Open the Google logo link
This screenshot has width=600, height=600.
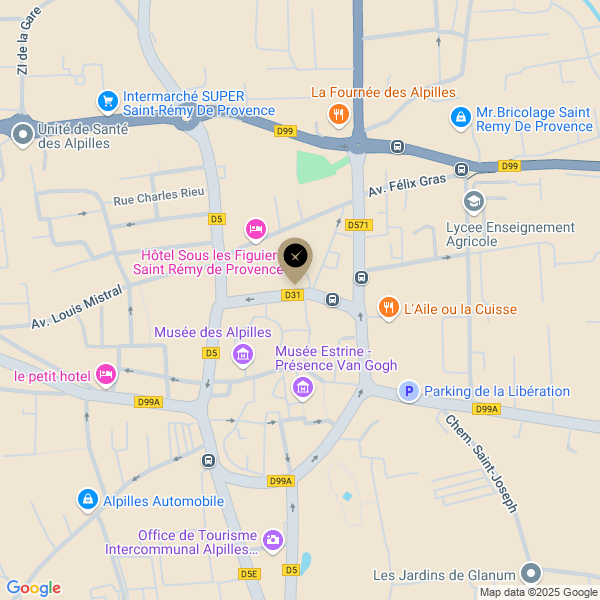(x=33, y=588)
